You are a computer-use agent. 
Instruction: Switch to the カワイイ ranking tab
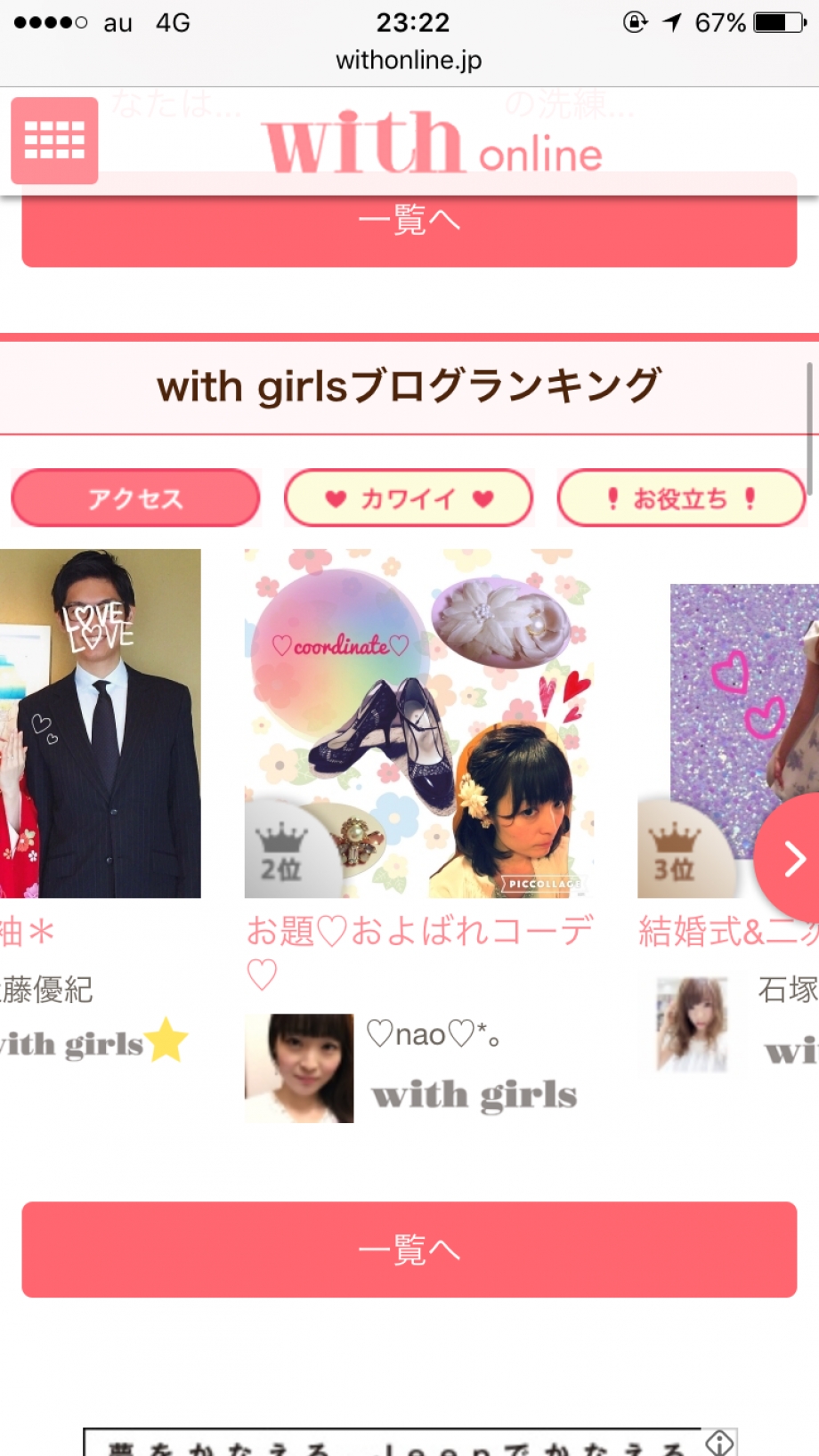pos(409,498)
